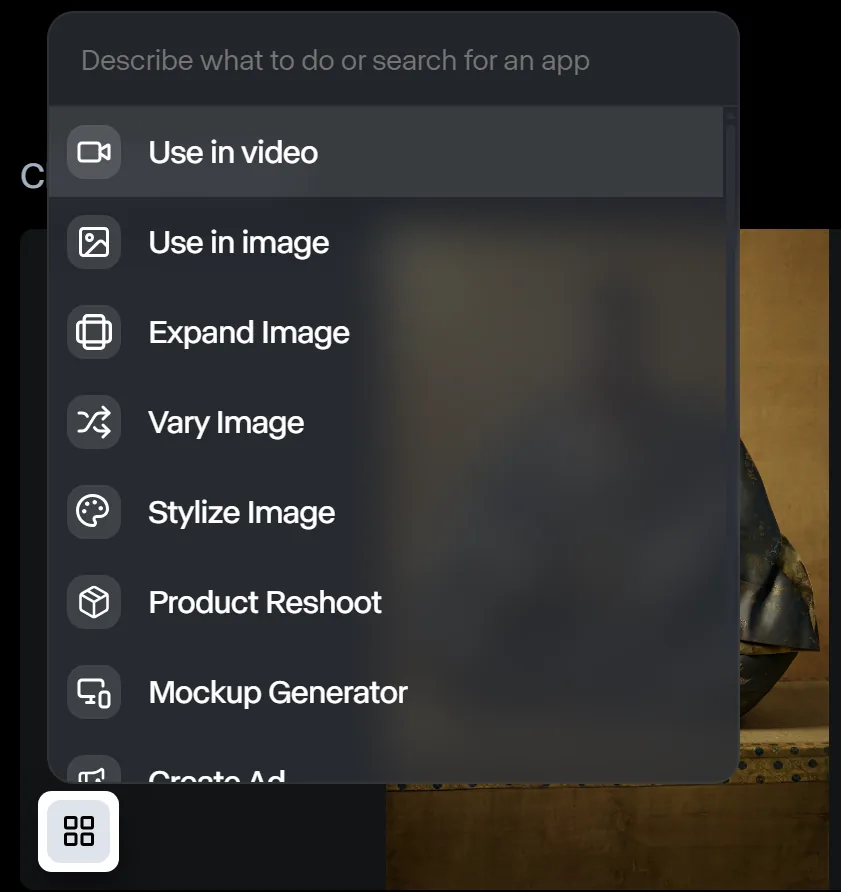Screen dimensions: 841x892
Task: Tap the apps grid button
Action: 79,831
